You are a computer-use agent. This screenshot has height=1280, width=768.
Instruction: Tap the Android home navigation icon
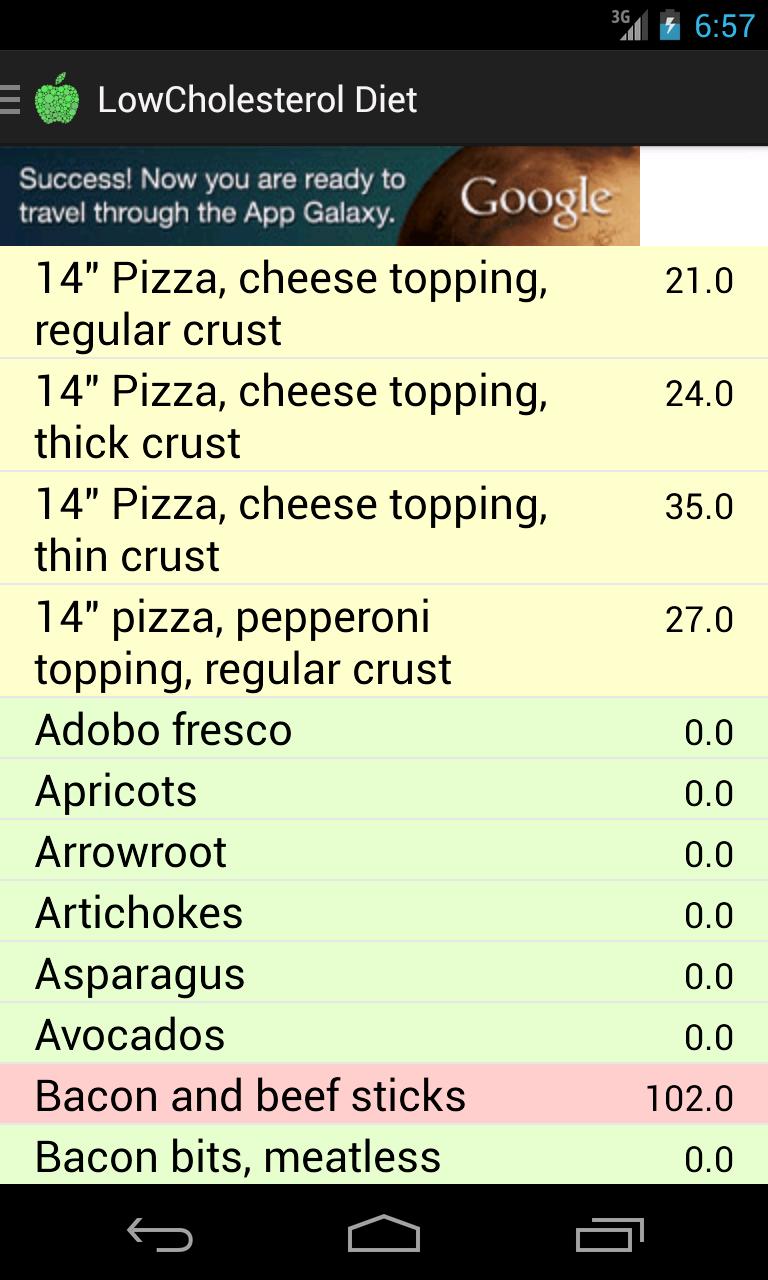point(384,1235)
